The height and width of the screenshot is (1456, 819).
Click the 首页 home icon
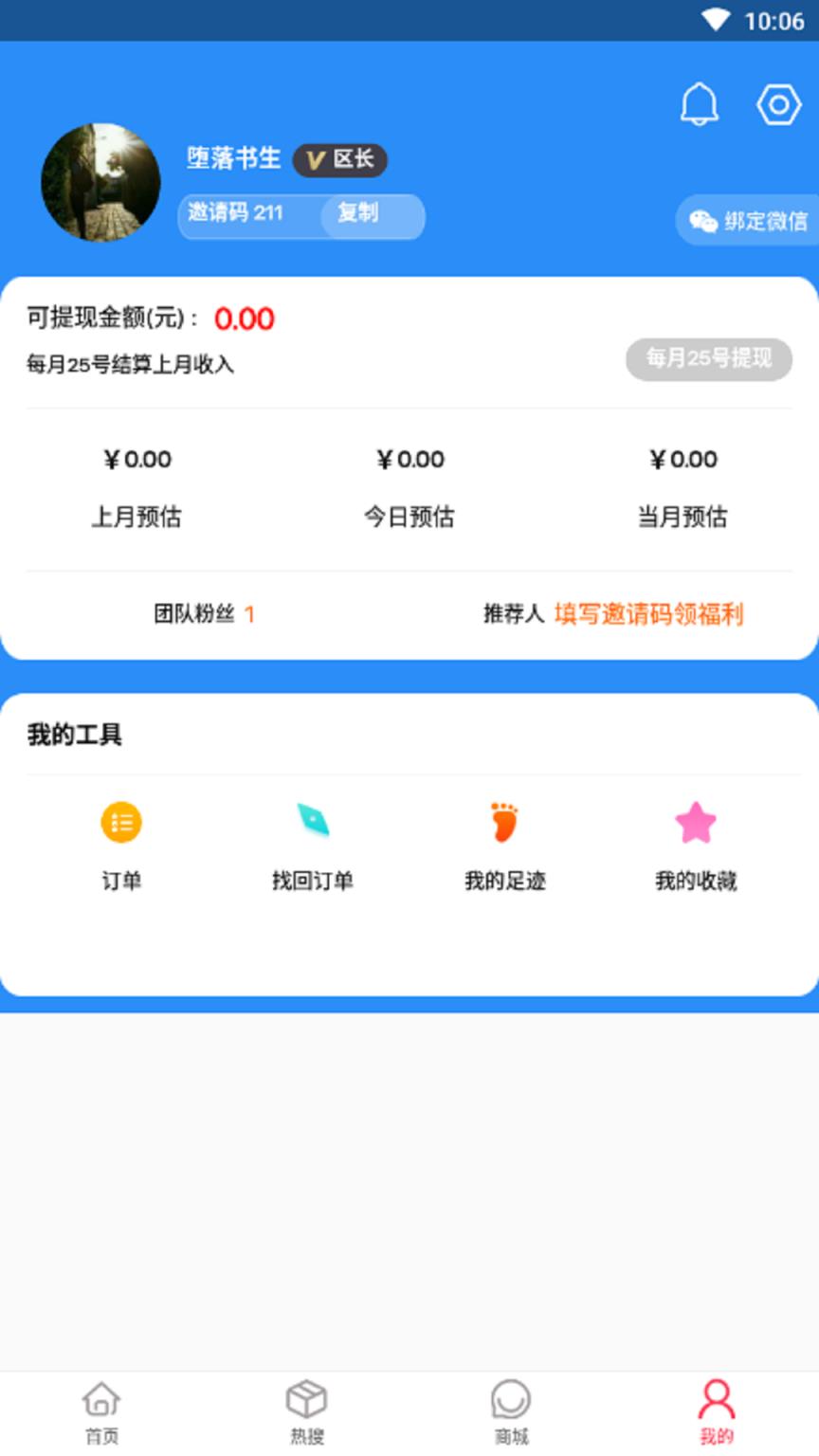101,1399
